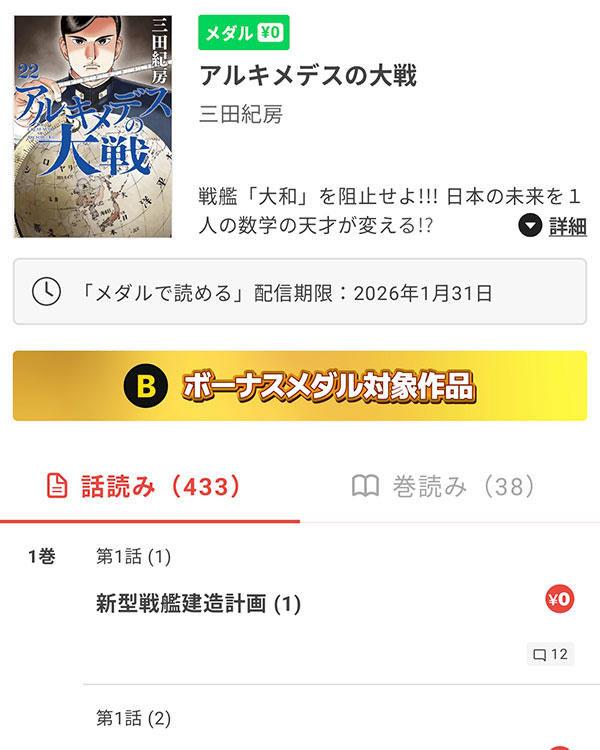The image size is (600, 750).
Task: Open episode 新型戦艦建造計画 (1)
Action: (198, 603)
